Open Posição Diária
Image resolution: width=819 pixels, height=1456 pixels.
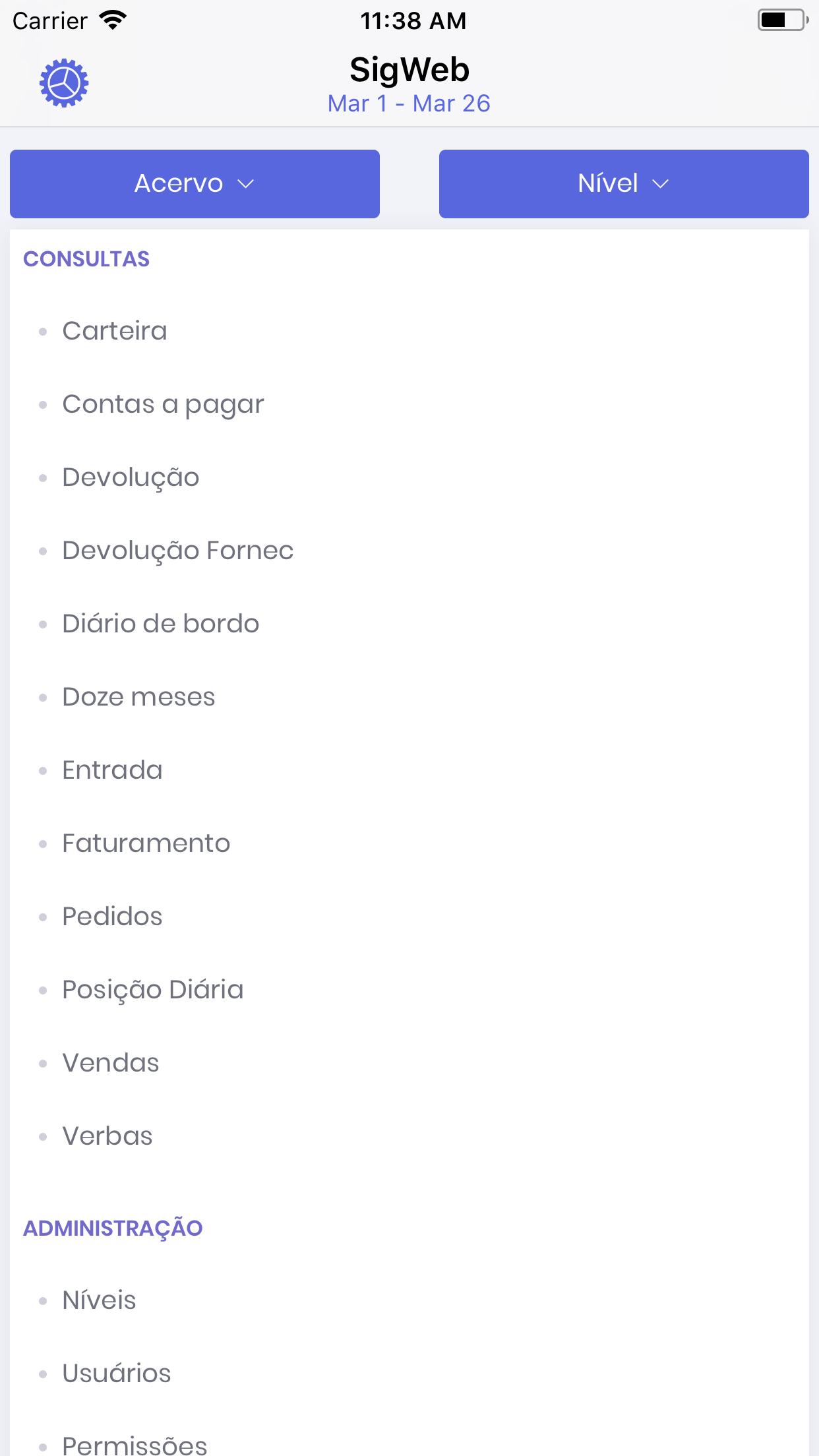(x=153, y=990)
